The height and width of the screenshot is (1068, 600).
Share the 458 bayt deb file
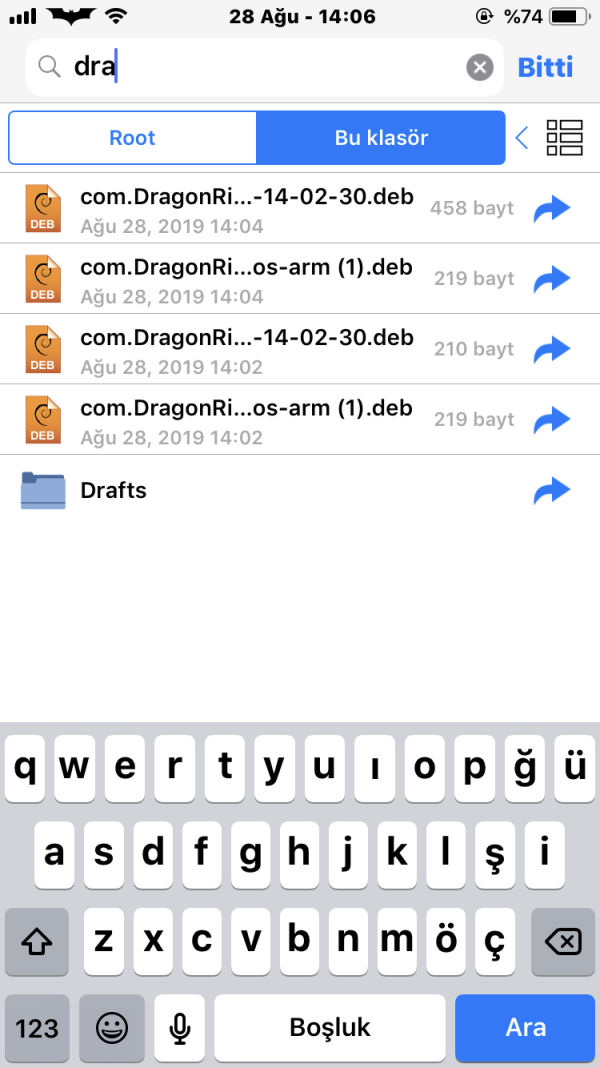[x=552, y=208]
